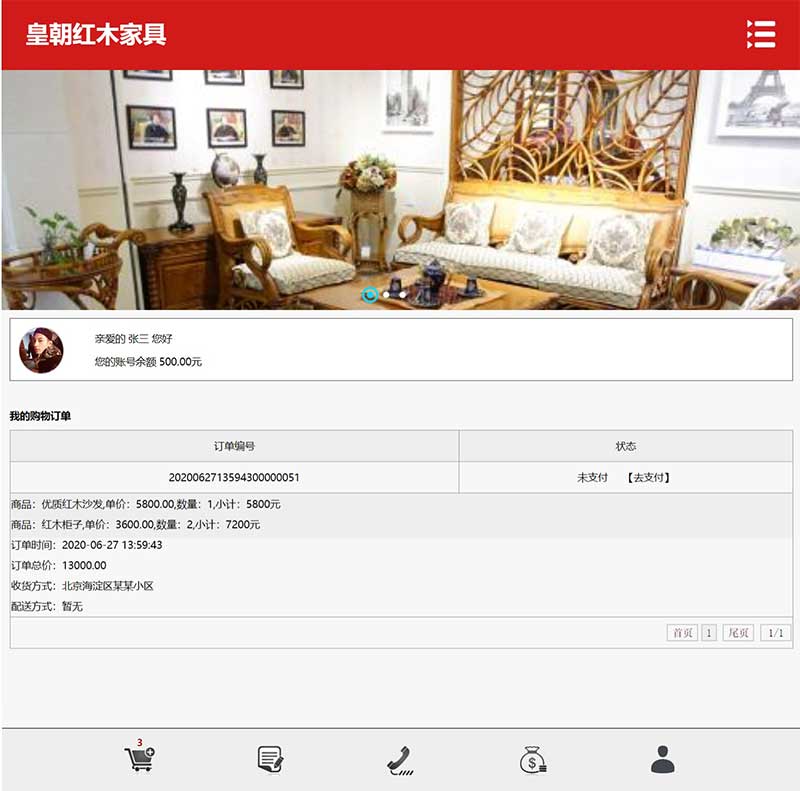
Task: Select the second banner carousel dot
Action: 387,295
